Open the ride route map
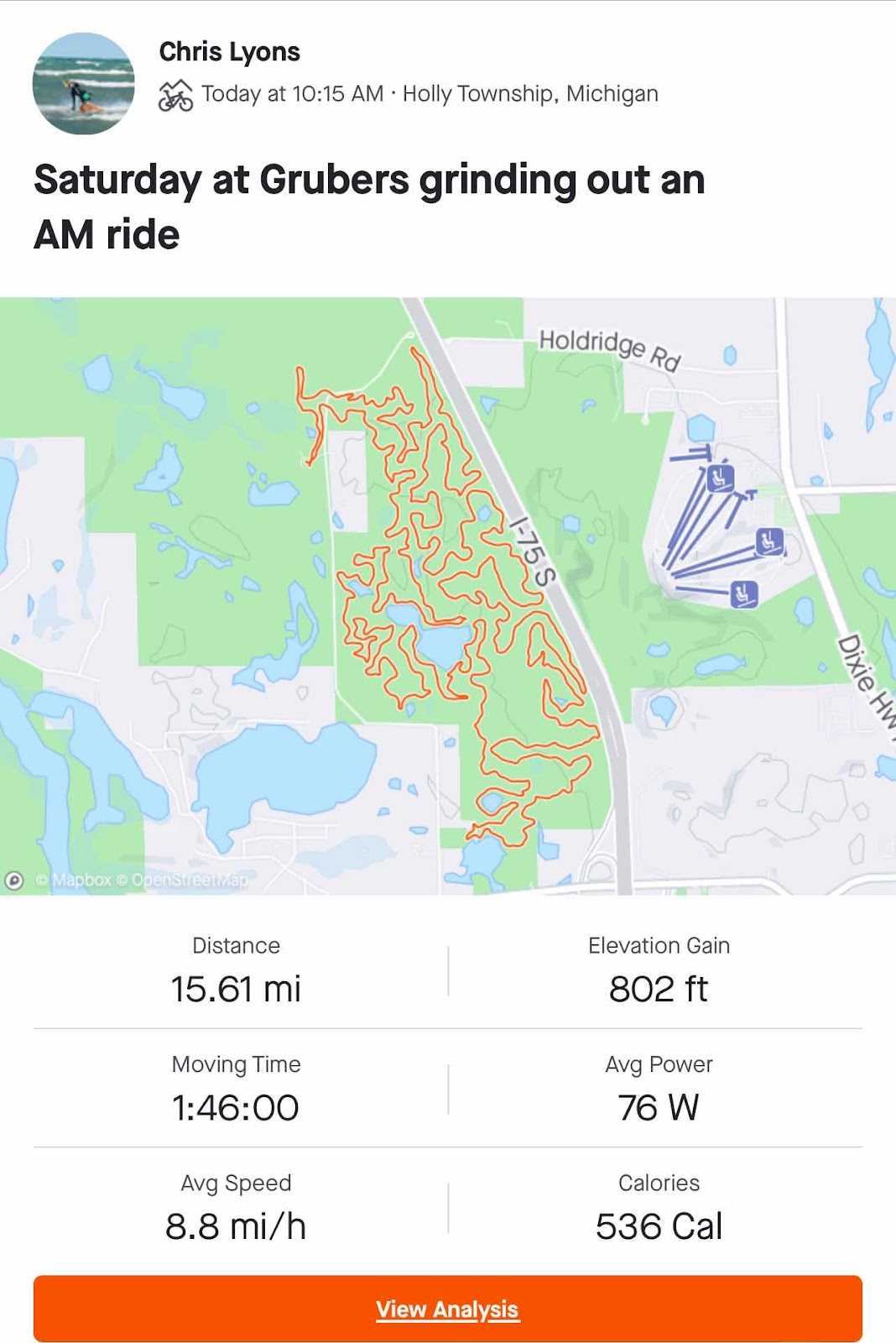The height and width of the screenshot is (1343, 896). point(447,596)
